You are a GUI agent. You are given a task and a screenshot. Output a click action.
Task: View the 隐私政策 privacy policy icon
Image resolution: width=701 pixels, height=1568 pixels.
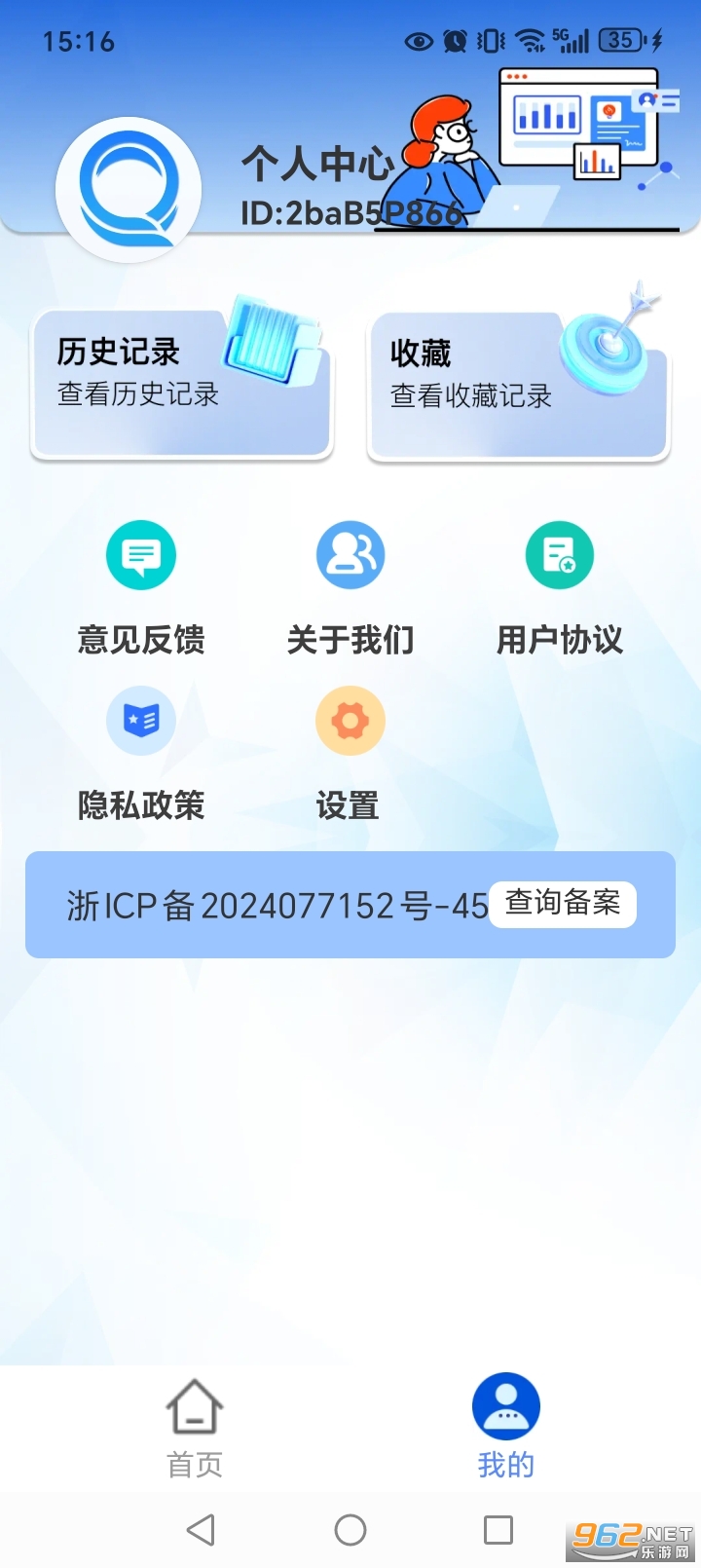[140, 720]
